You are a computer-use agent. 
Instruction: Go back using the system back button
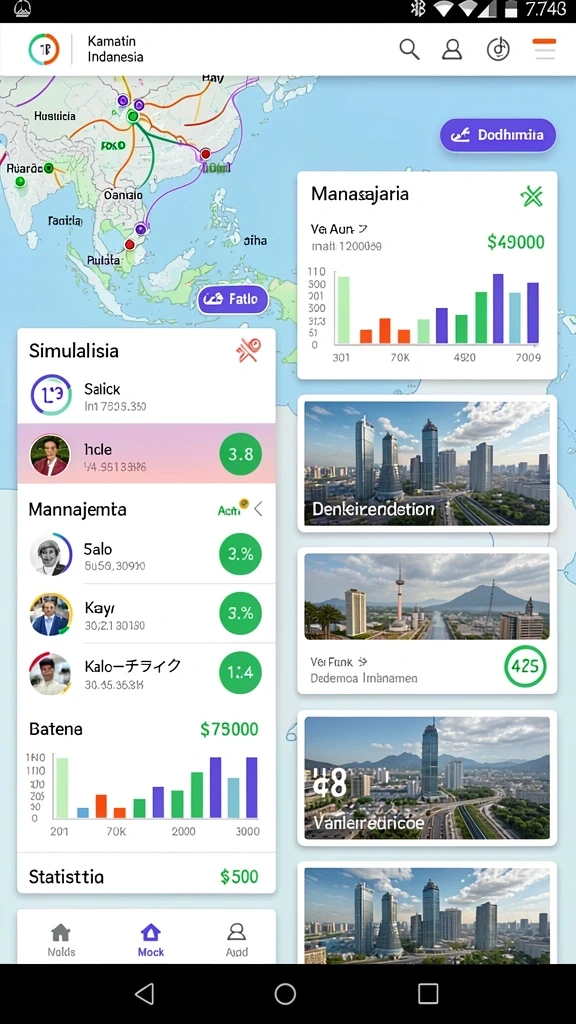144,994
